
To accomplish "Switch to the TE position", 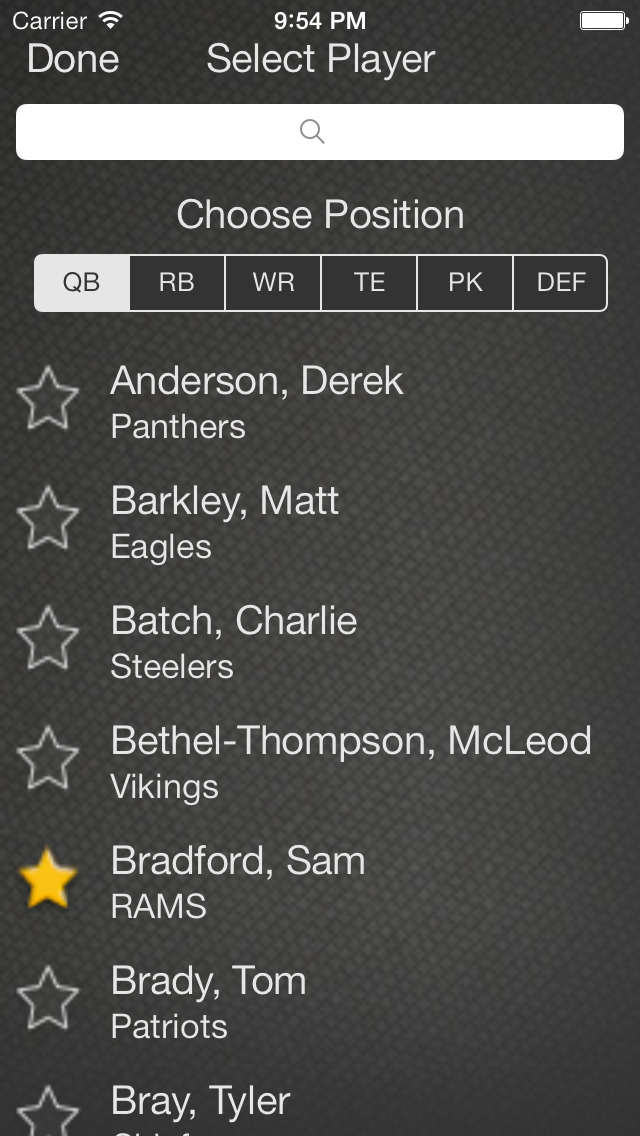I will click(x=369, y=283).
